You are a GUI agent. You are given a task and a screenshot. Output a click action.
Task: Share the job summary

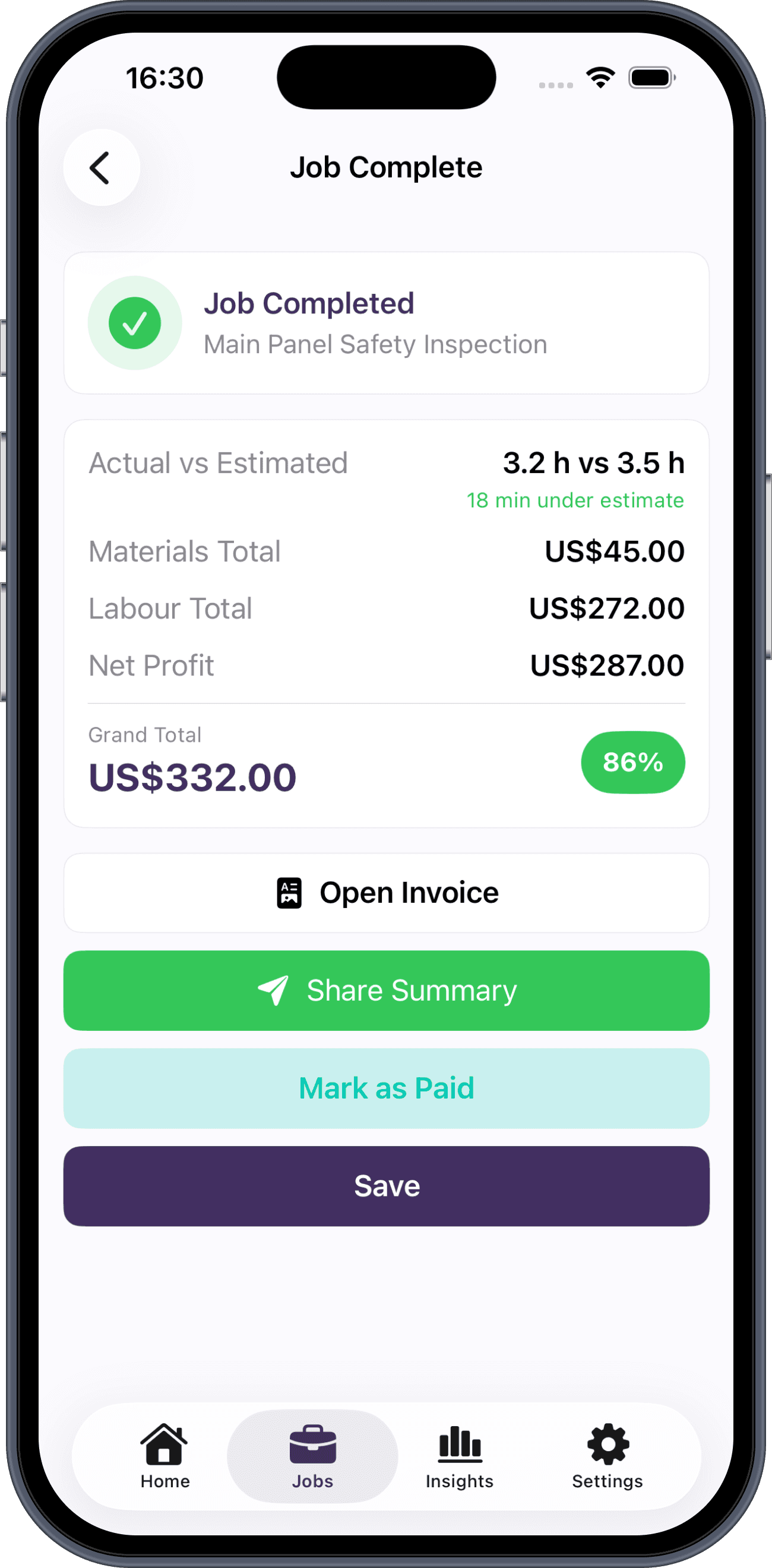[386, 991]
